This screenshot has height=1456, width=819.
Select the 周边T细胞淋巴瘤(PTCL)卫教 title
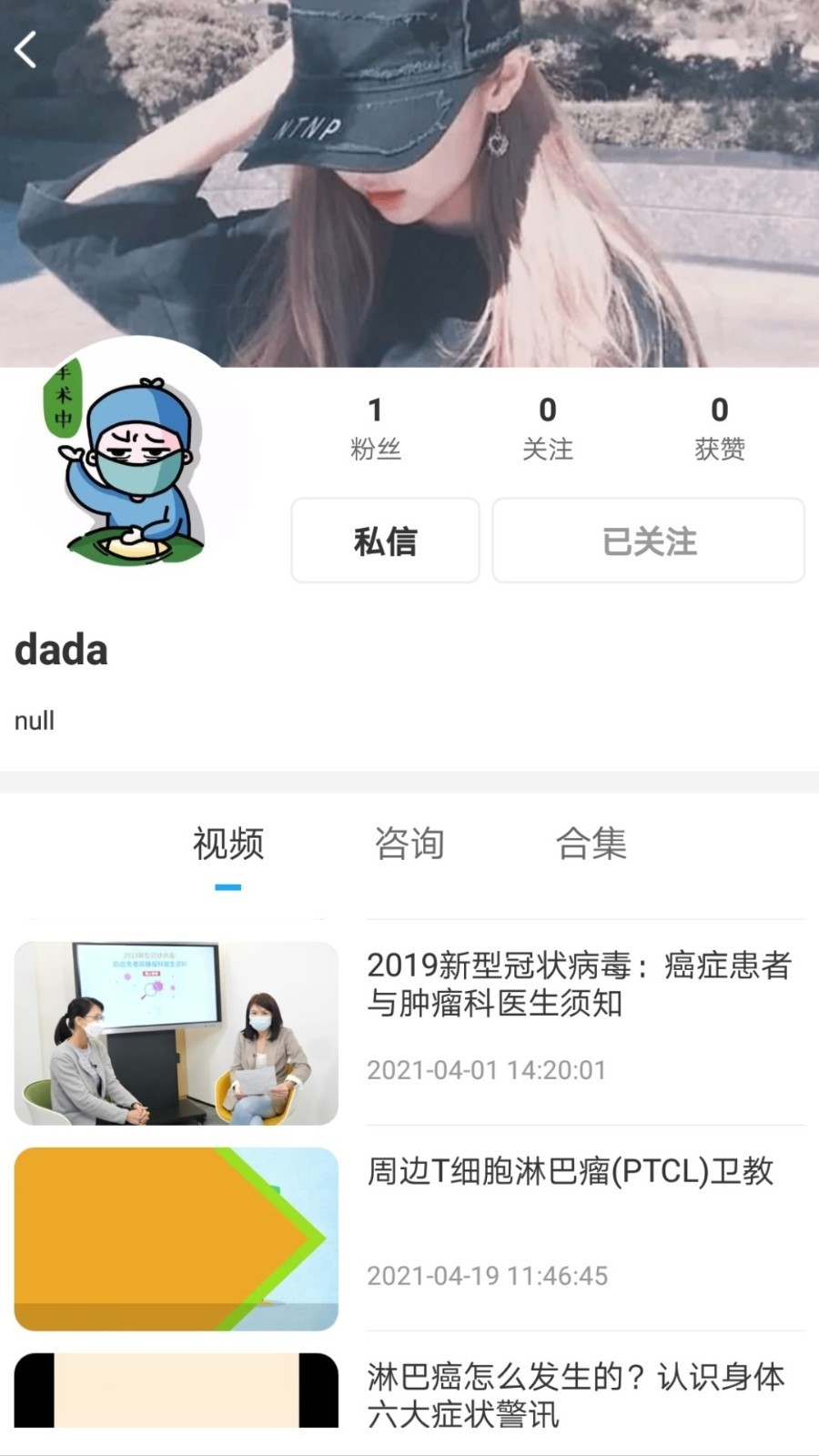571,1174
